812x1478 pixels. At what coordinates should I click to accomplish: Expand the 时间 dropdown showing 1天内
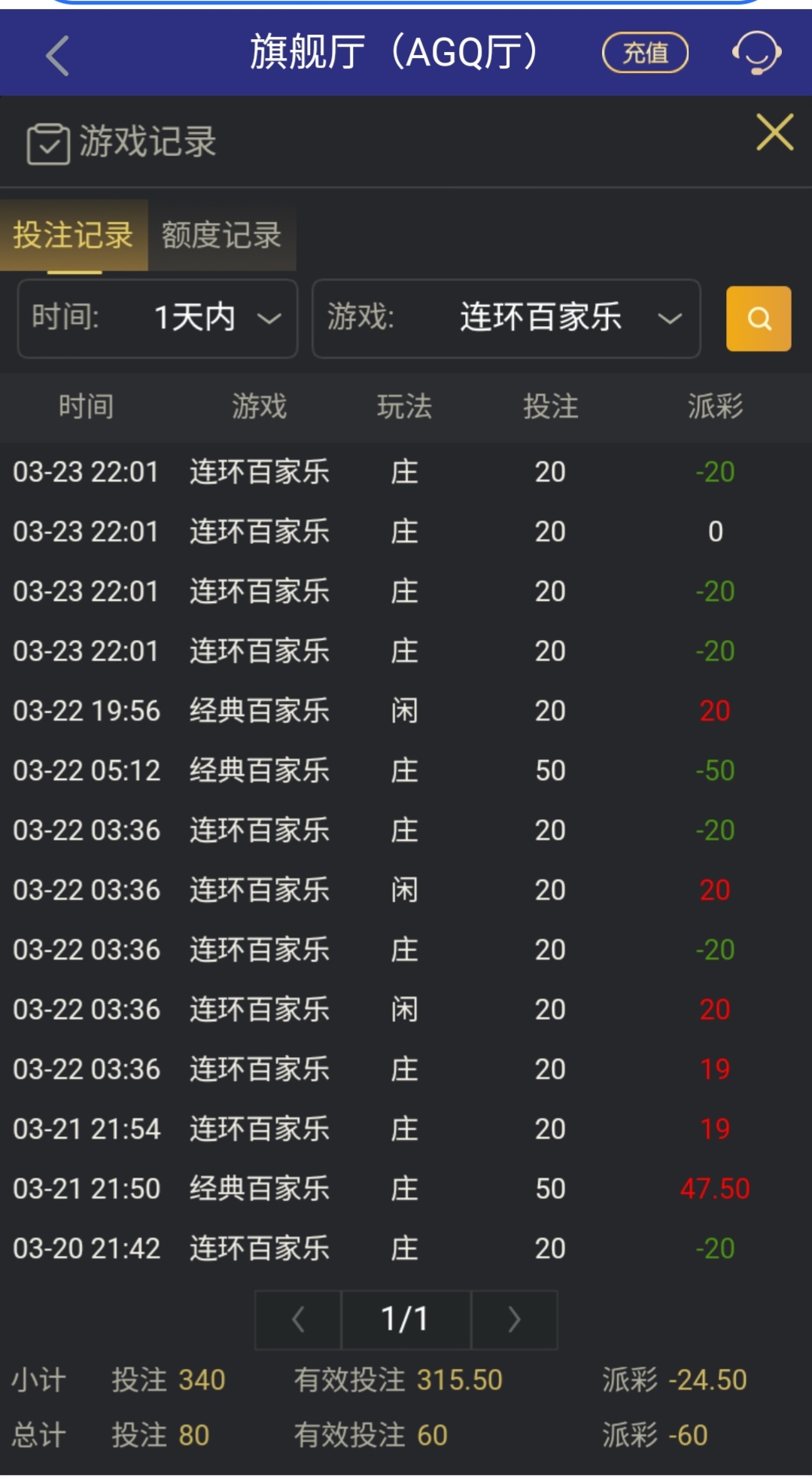coord(158,318)
